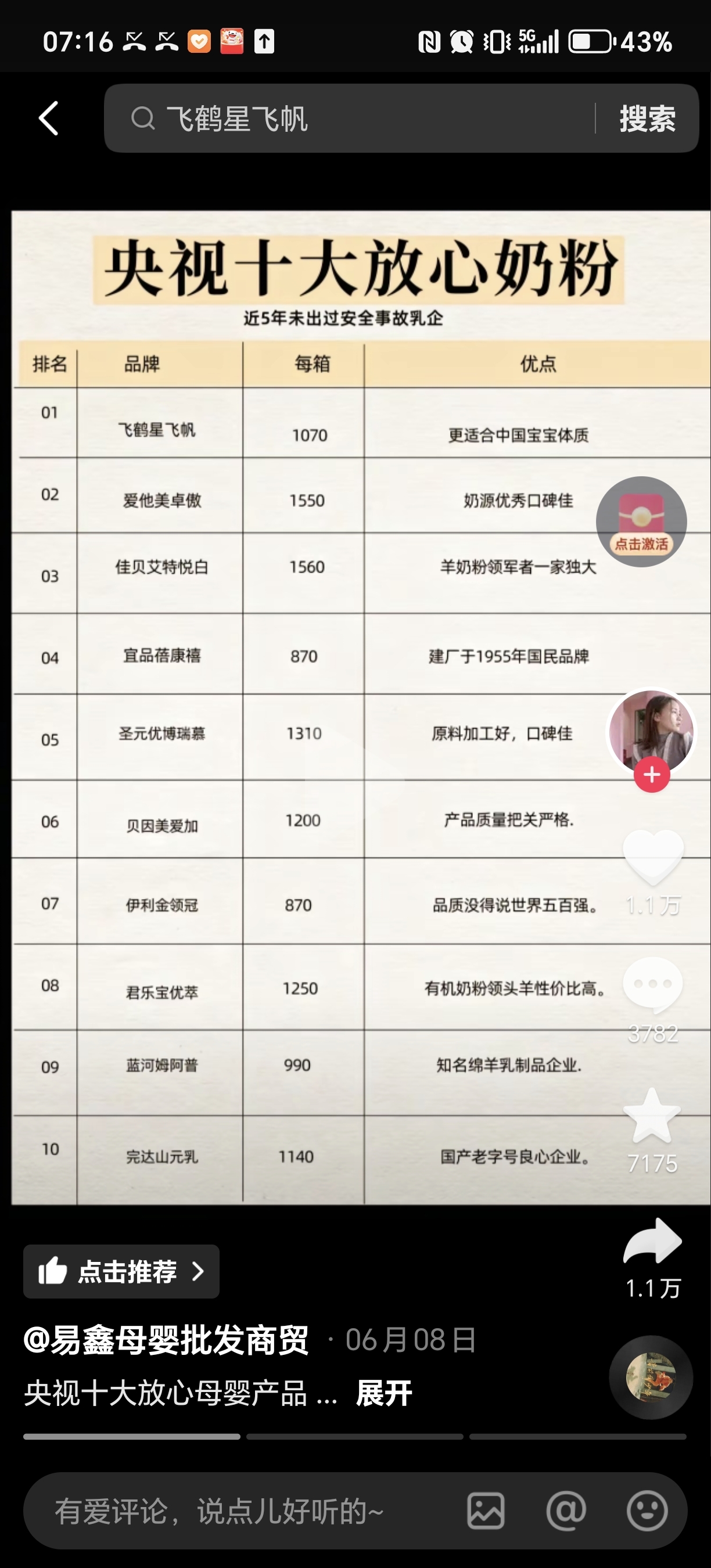Open the 点击激活 red packet

coord(642,522)
